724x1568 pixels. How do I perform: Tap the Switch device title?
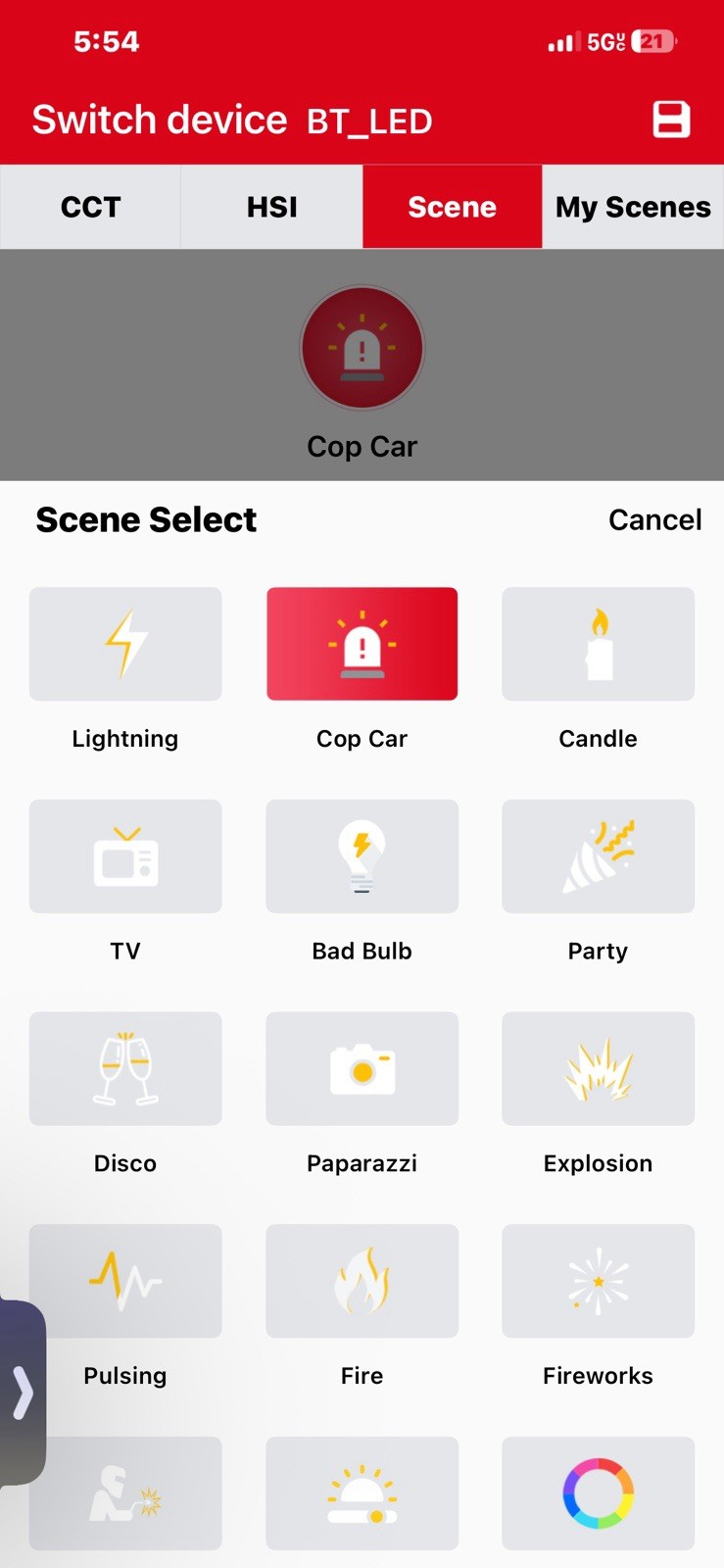[x=160, y=120]
